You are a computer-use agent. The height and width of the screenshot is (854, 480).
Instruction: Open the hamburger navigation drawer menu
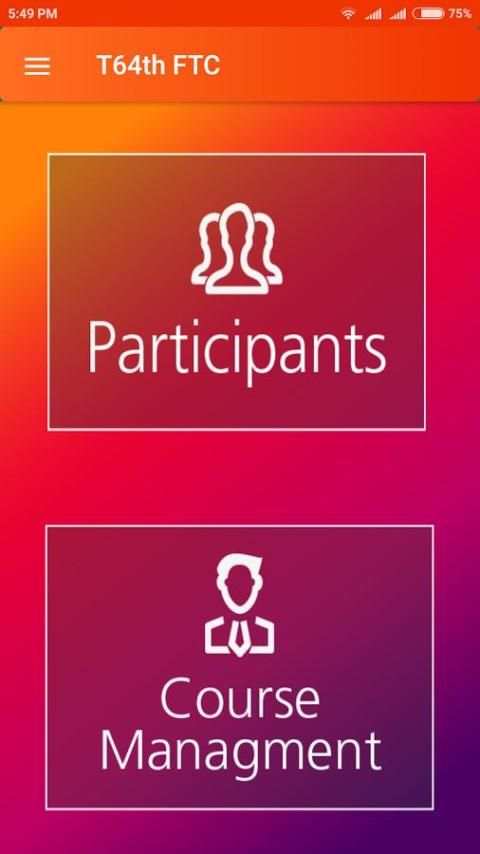click(x=37, y=66)
